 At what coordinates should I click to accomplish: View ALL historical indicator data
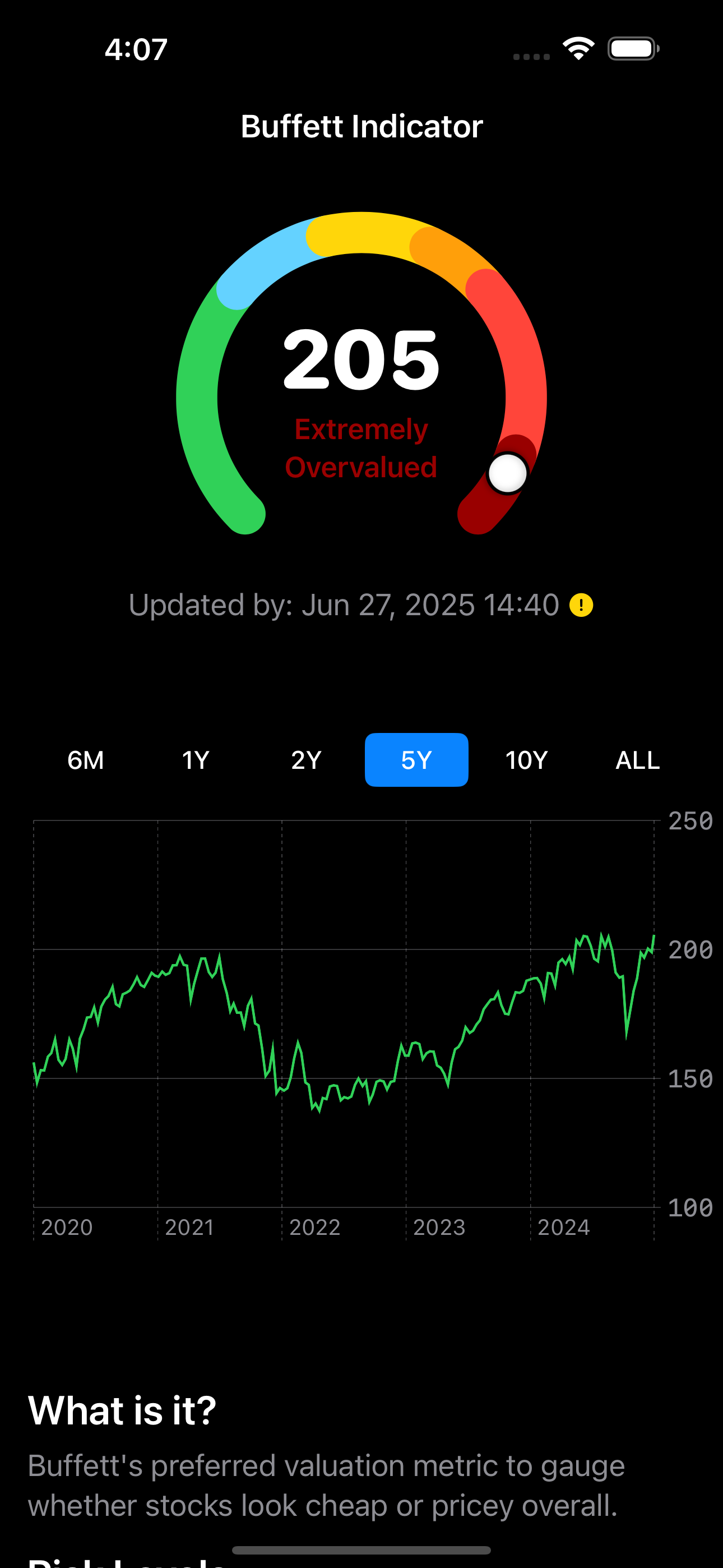(637, 760)
